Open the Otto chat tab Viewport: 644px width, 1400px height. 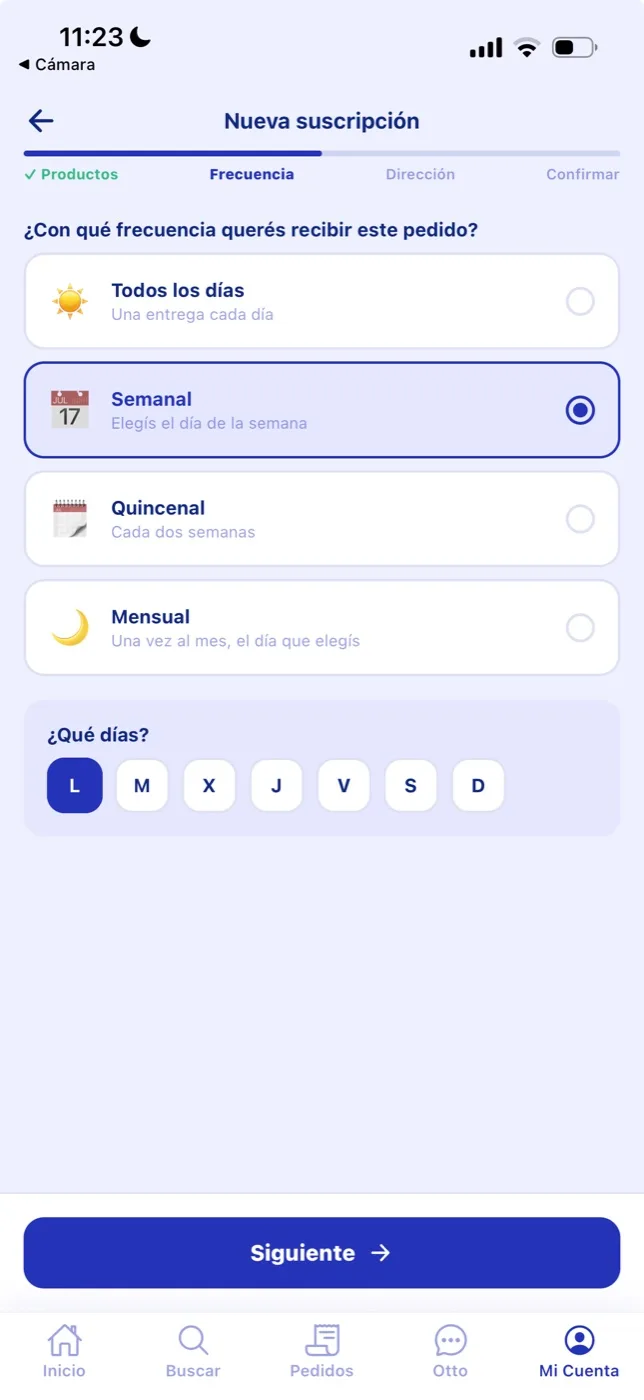coord(450,1351)
